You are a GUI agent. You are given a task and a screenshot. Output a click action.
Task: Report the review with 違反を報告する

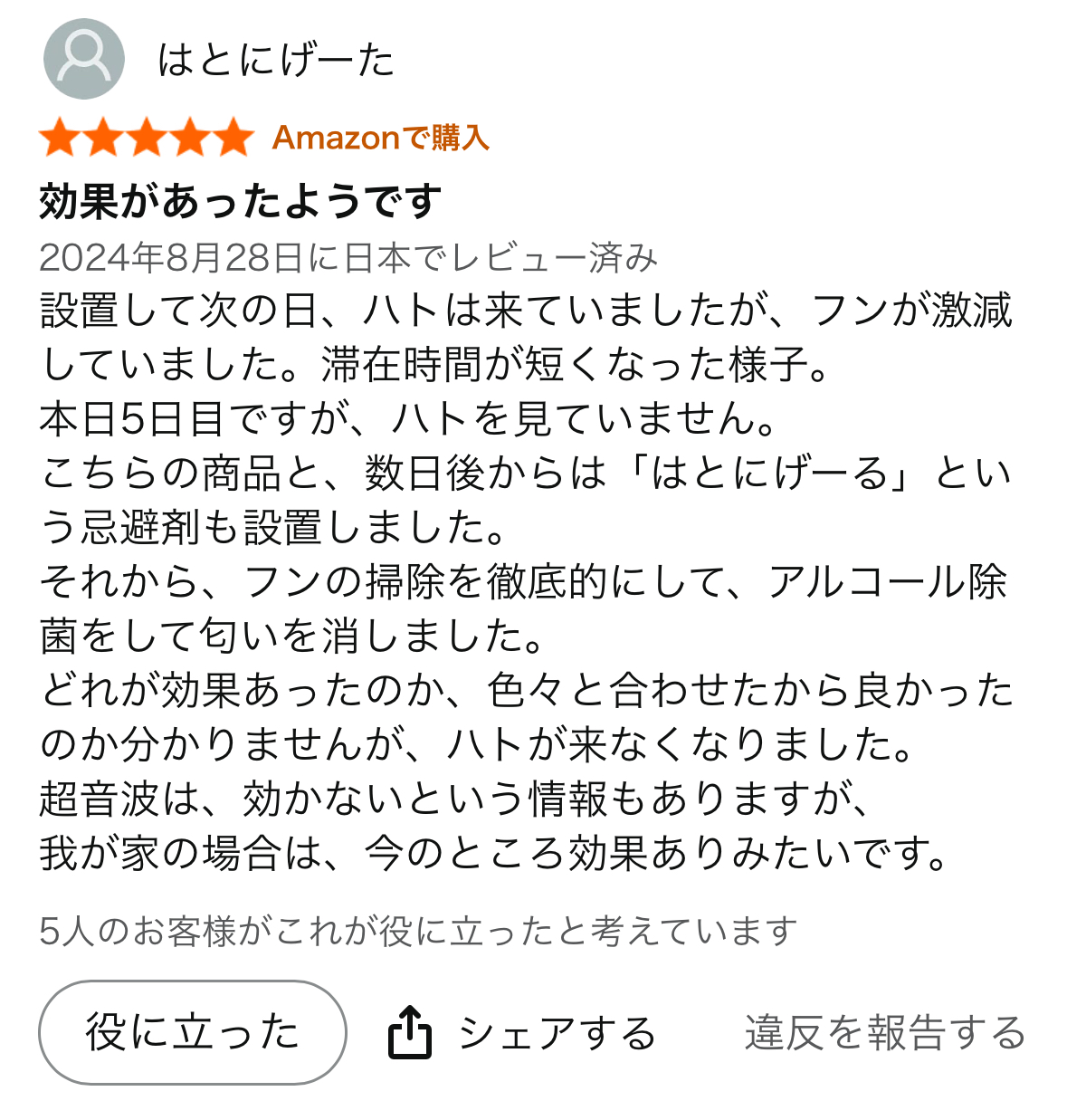pos(884,1033)
